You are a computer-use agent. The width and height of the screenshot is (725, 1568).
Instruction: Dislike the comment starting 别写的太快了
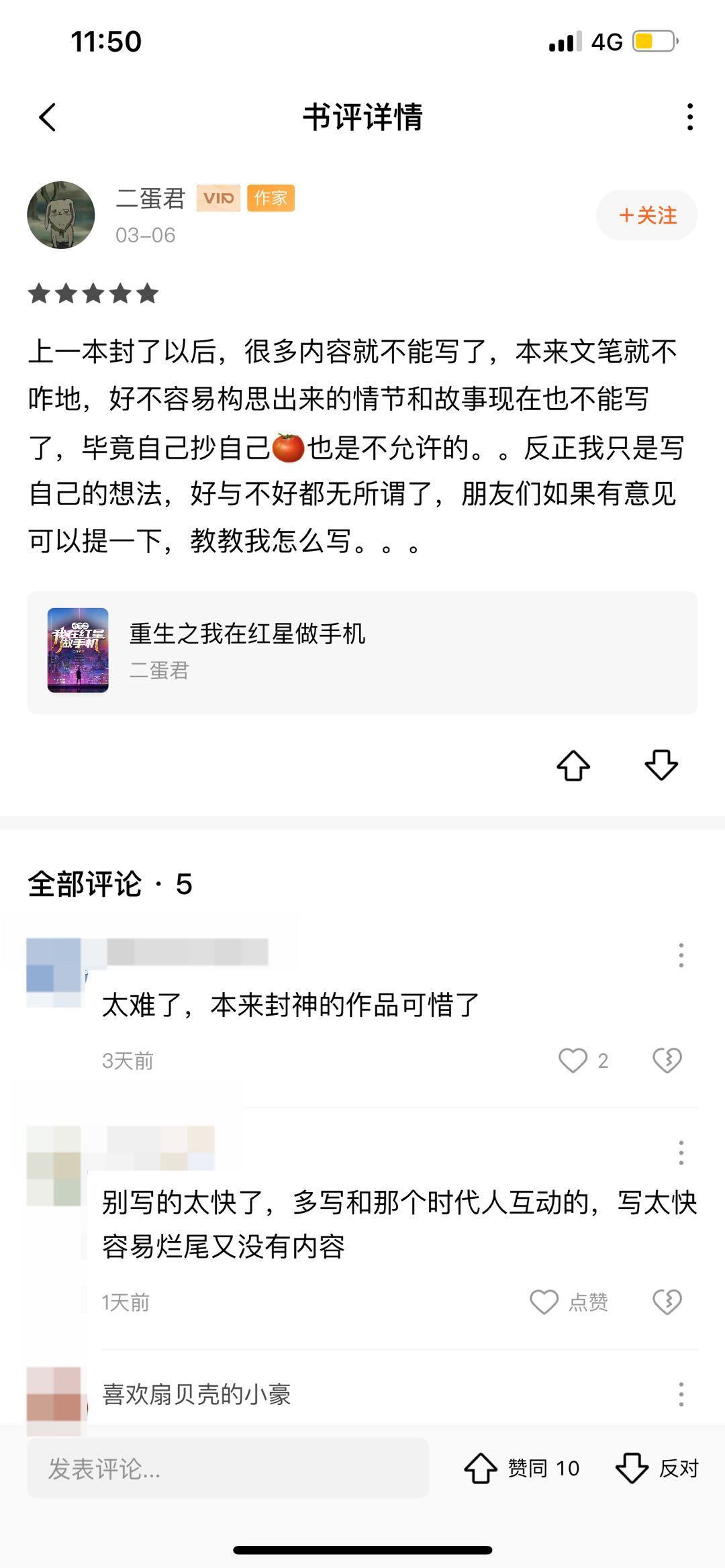[667, 1302]
